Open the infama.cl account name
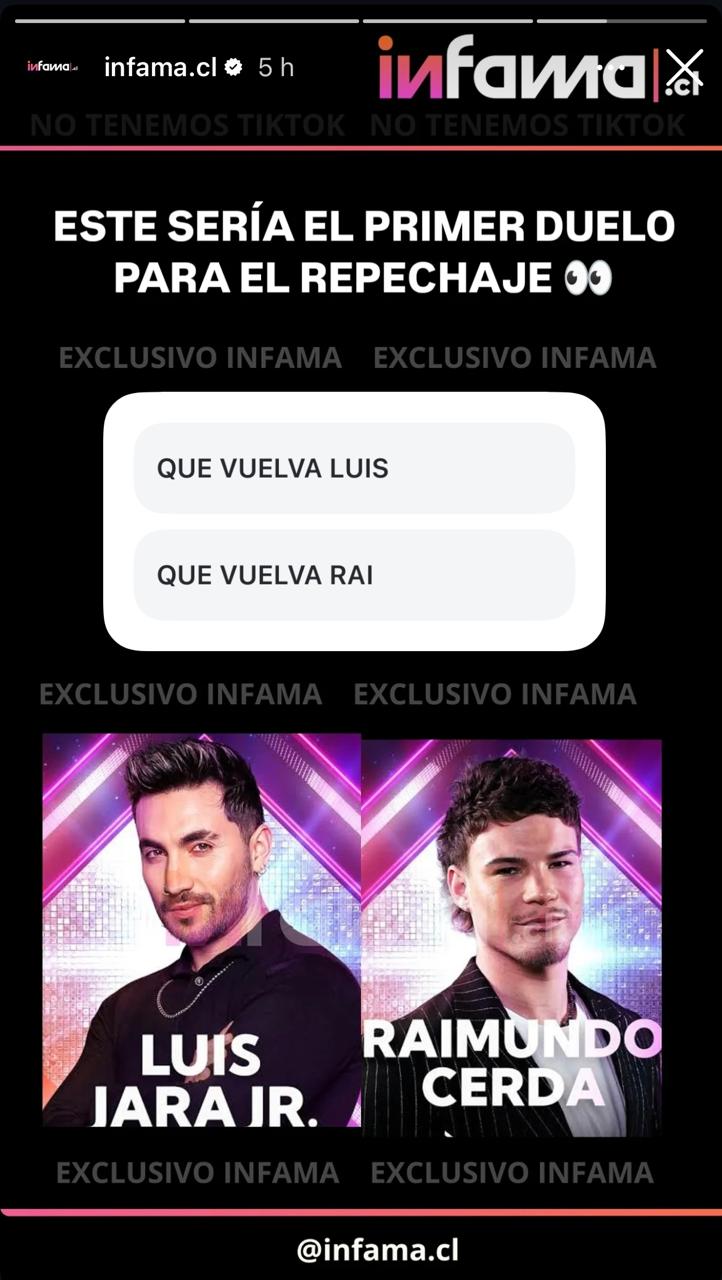This screenshot has height=1280, width=722. [x=160, y=67]
